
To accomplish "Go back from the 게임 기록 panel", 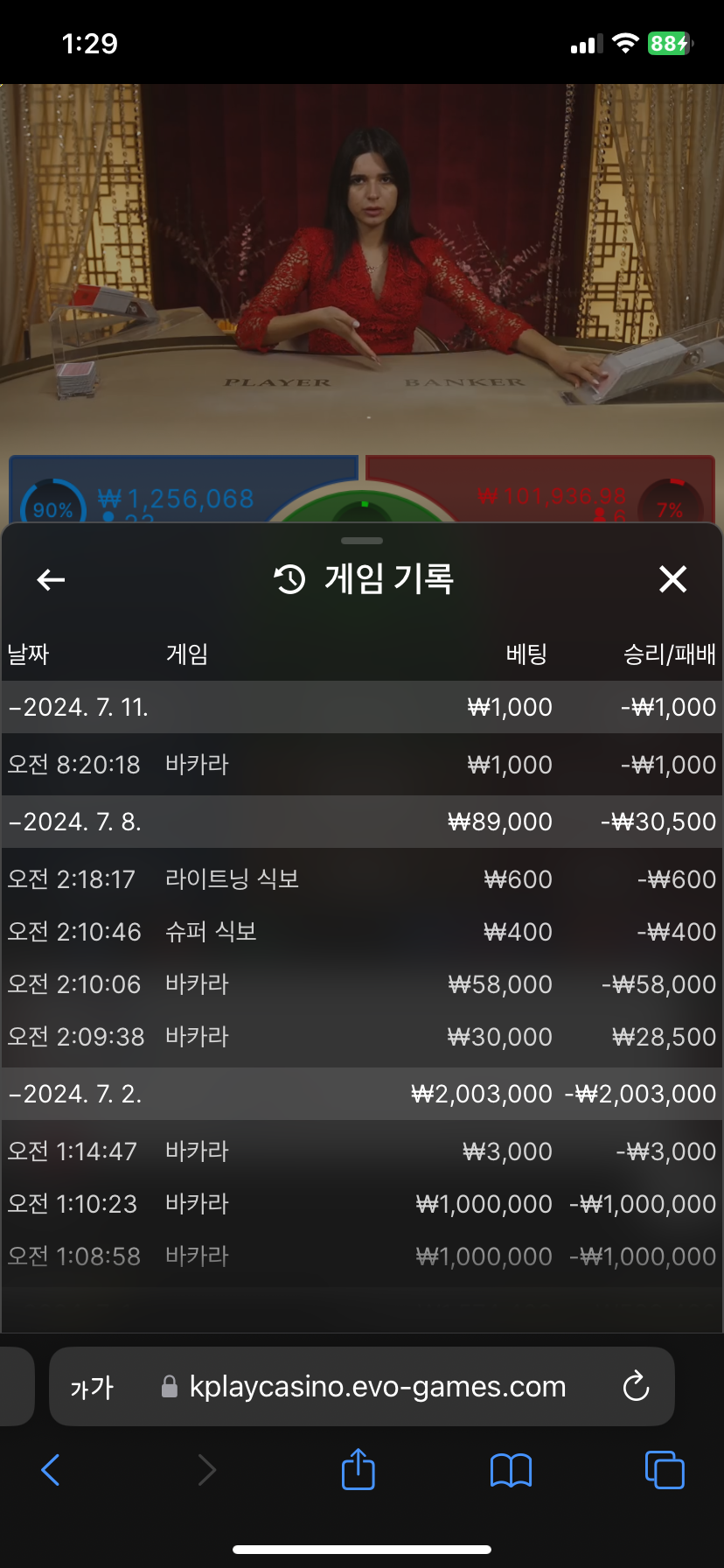I will [52, 579].
